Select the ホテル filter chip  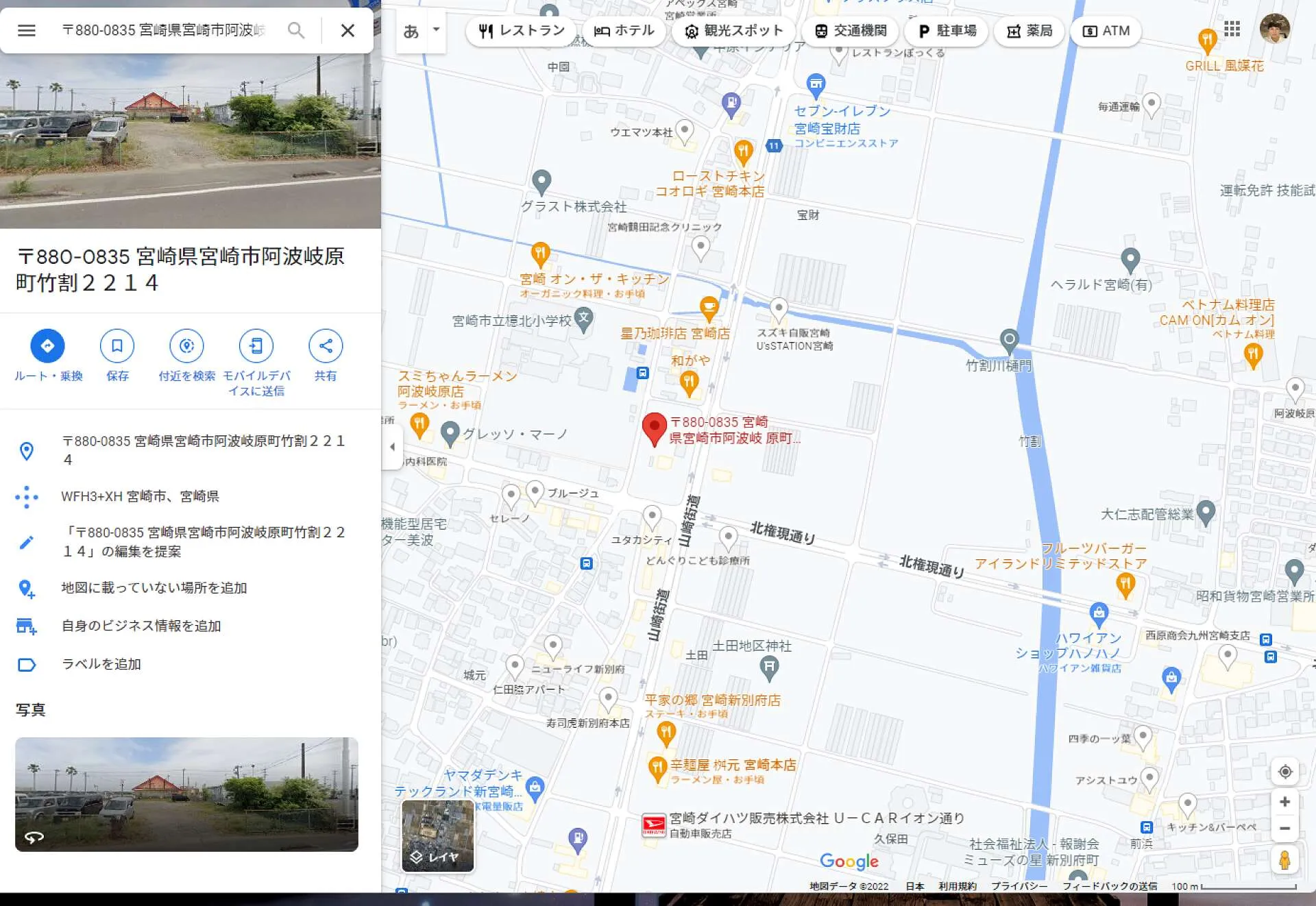(624, 31)
